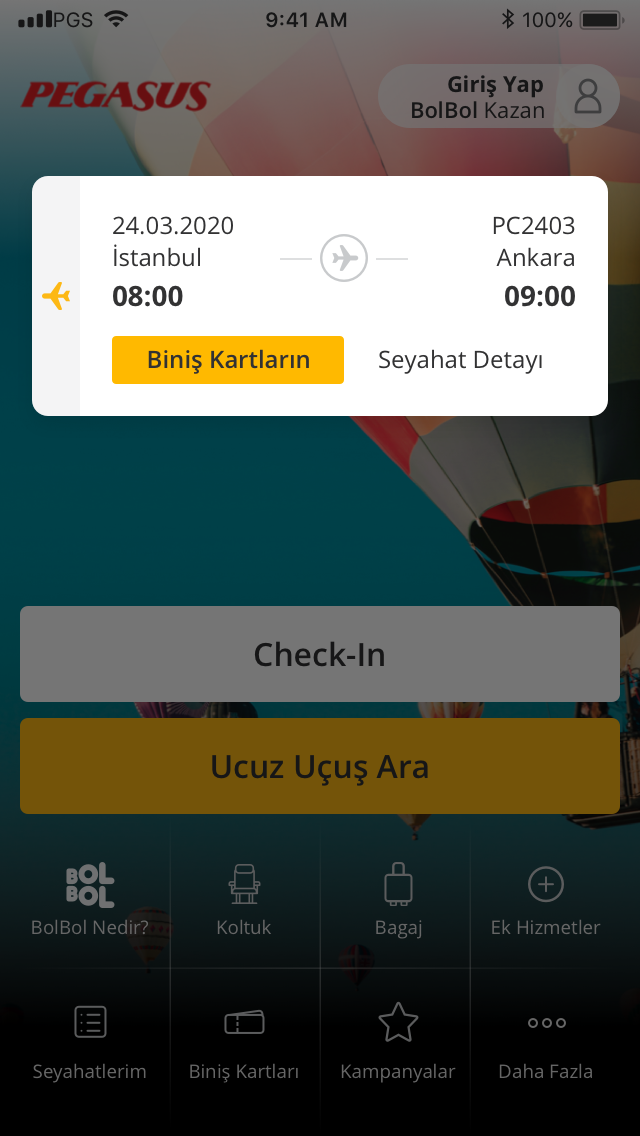Select Koltuk seat option
This screenshot has height=1136, width=640.
[244, 898]
